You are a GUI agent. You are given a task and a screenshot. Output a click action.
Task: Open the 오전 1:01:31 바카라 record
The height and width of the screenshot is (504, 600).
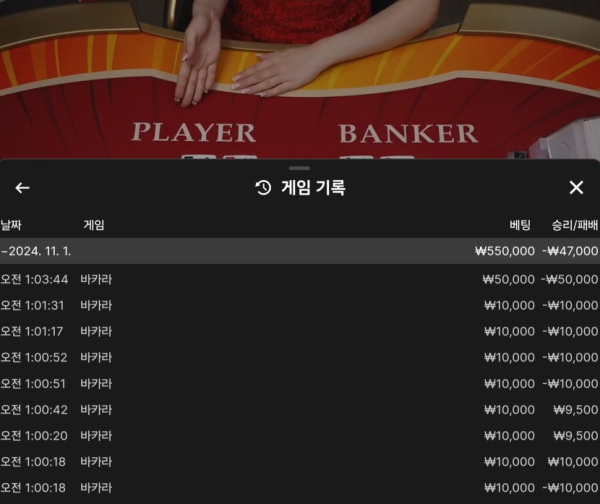[x=300, y=305]
